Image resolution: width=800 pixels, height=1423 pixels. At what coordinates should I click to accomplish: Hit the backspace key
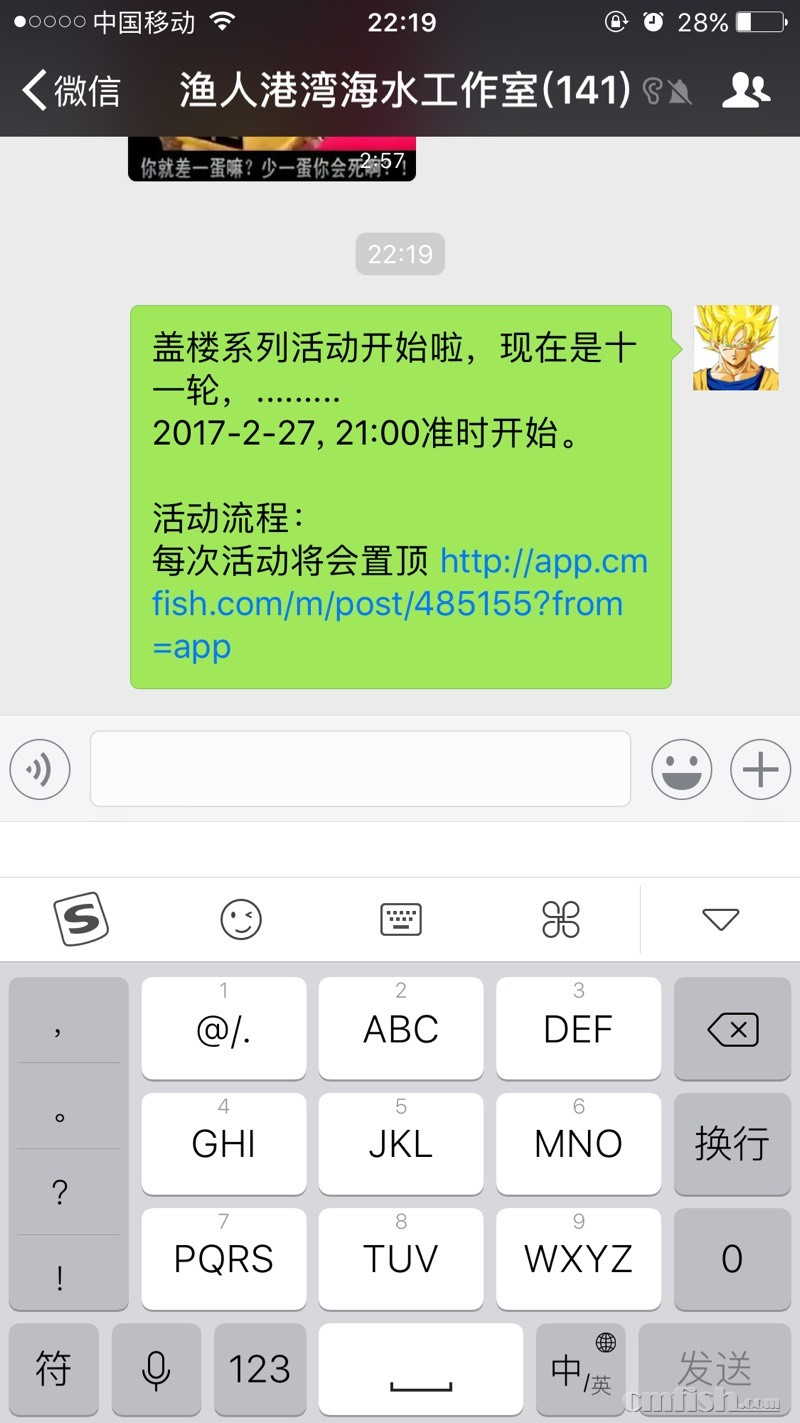tap(732, 1029)
